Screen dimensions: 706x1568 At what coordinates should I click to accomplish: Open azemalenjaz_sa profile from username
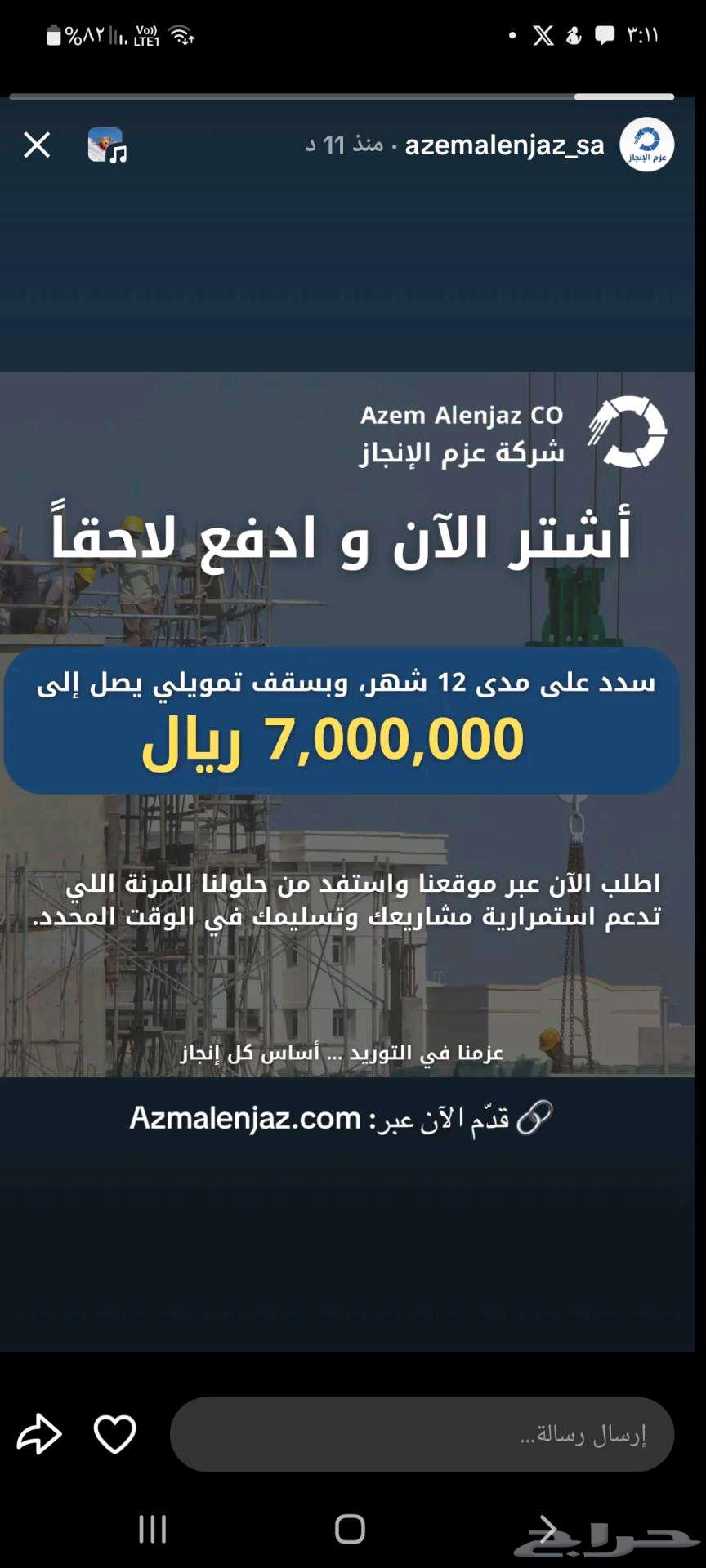click(504, 145)
